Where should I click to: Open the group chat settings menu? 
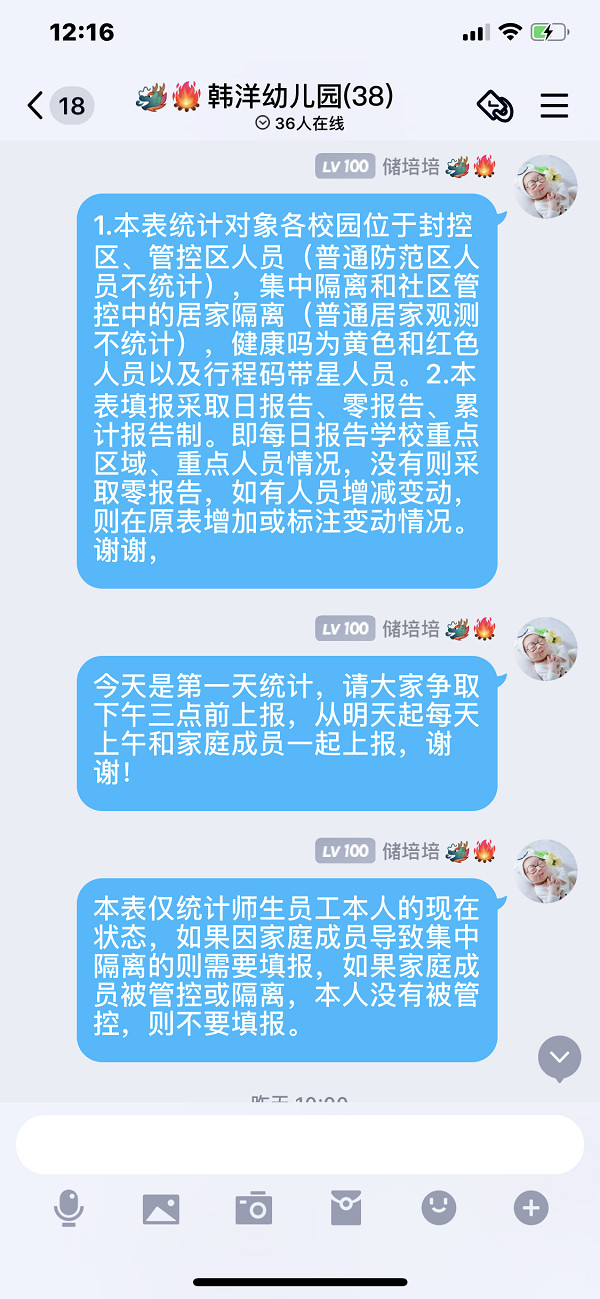554,105
